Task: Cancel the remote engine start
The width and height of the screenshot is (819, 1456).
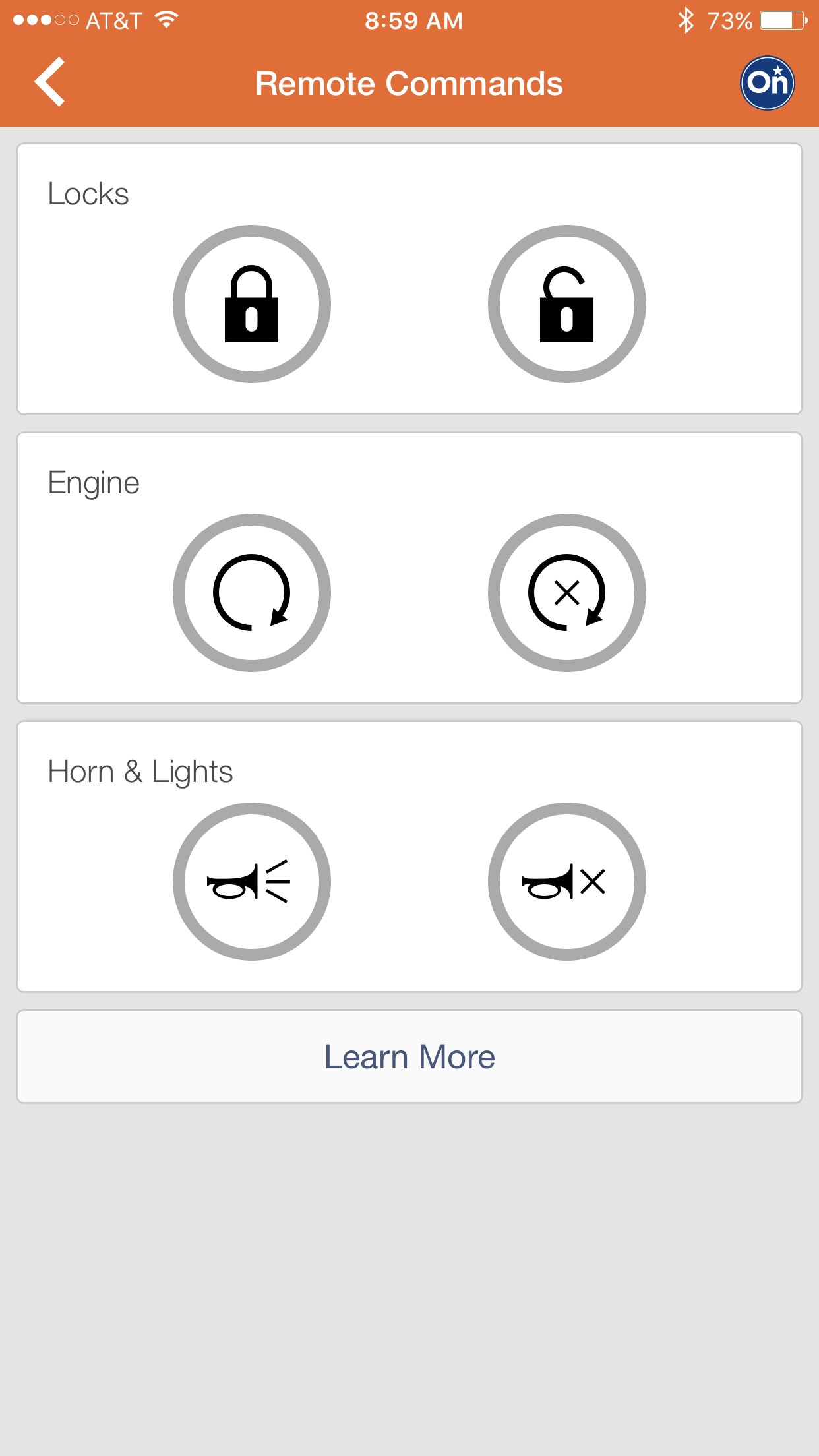Action: point(567,593)
